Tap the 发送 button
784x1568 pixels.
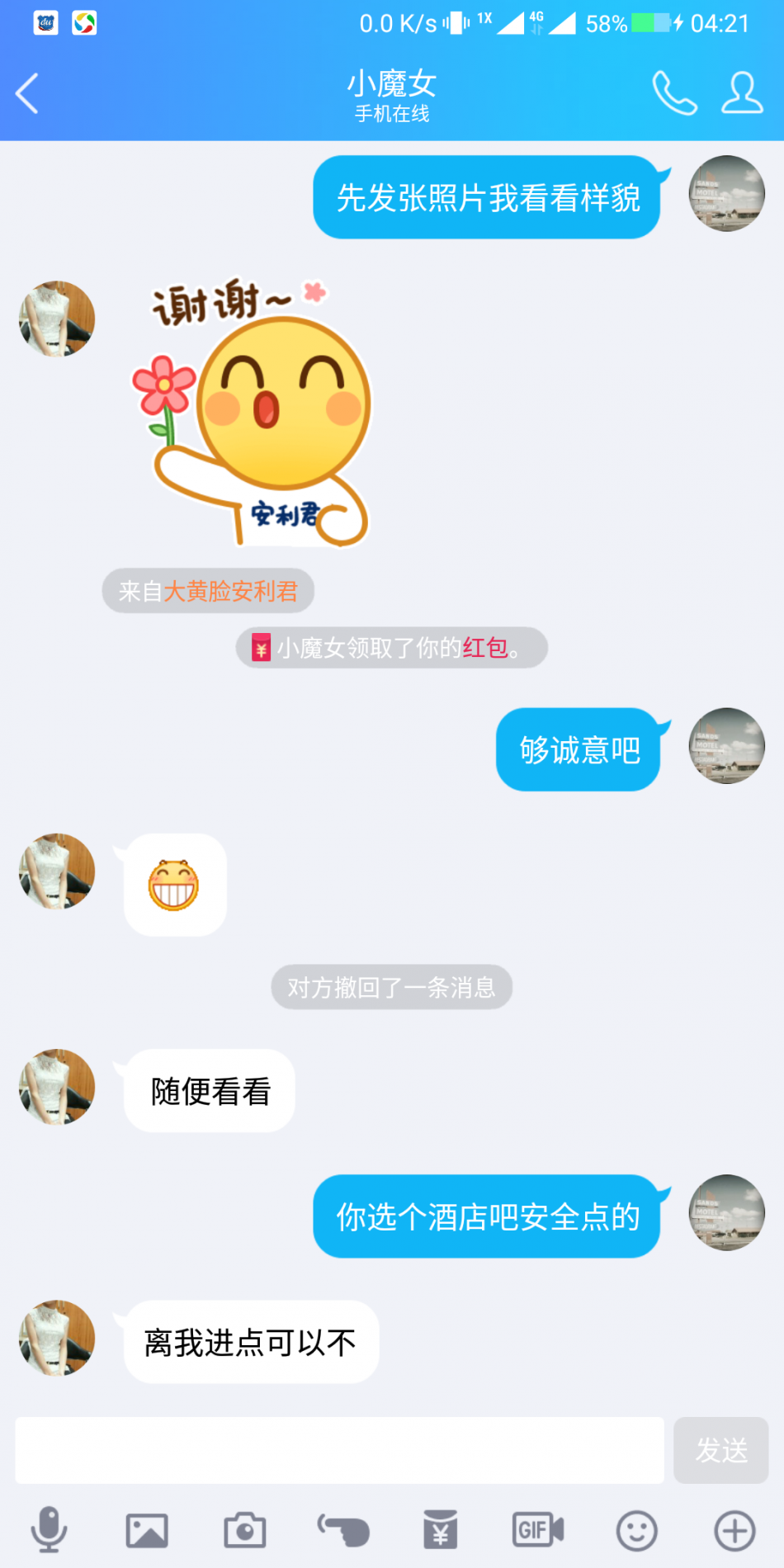[720, 1450]
